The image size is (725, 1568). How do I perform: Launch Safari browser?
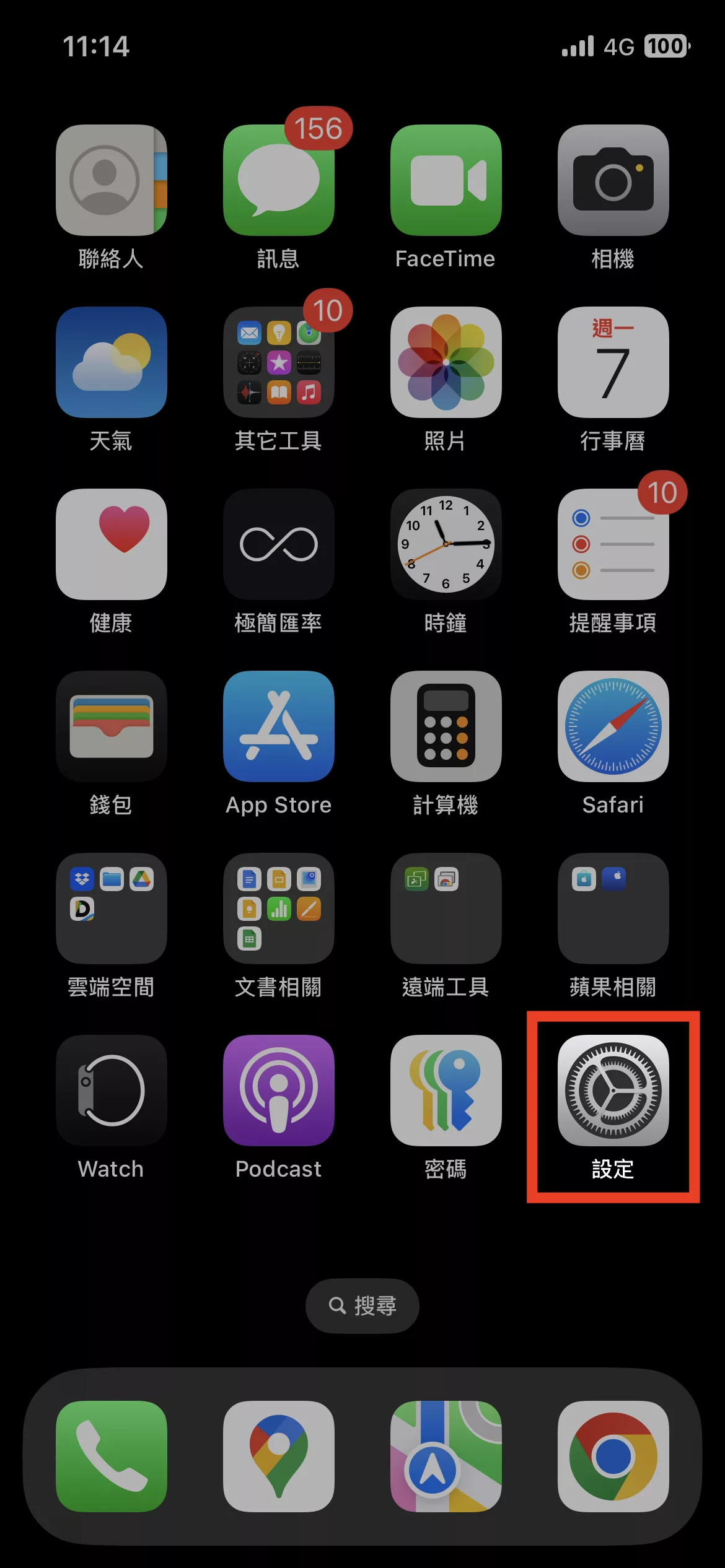(x=613, y=726)
